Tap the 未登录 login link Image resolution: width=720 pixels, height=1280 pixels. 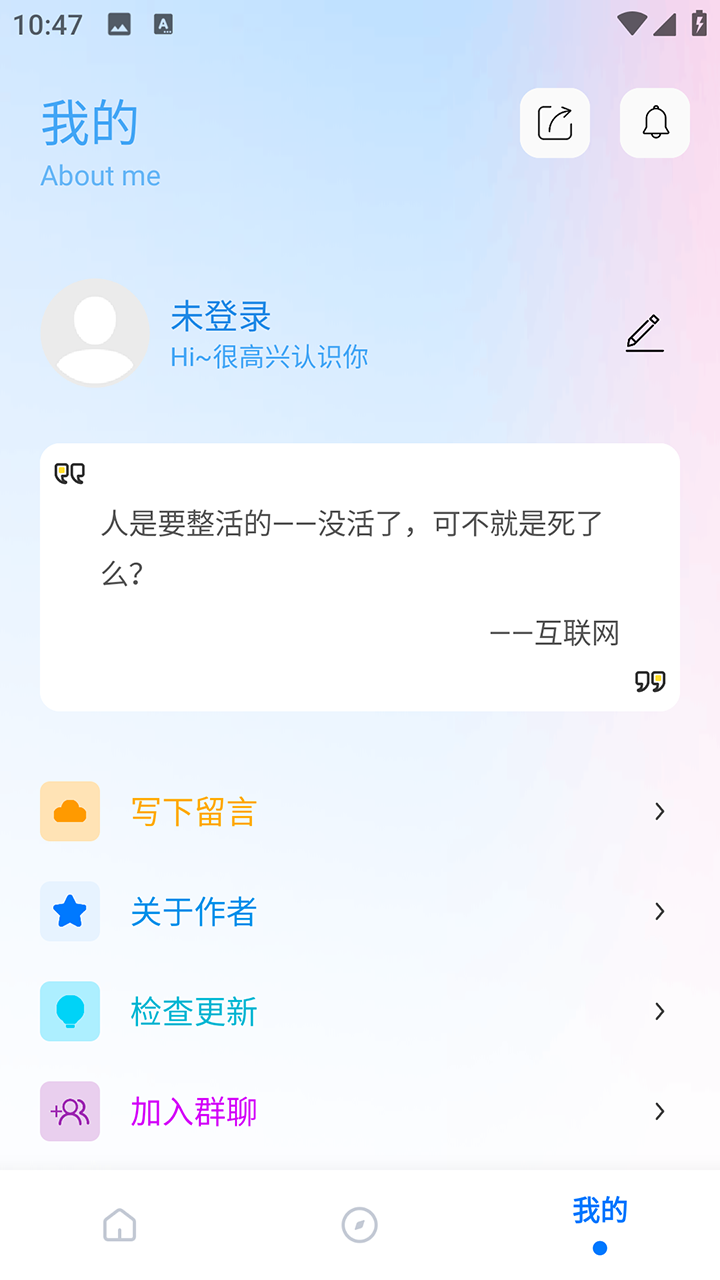coord(222,316)
